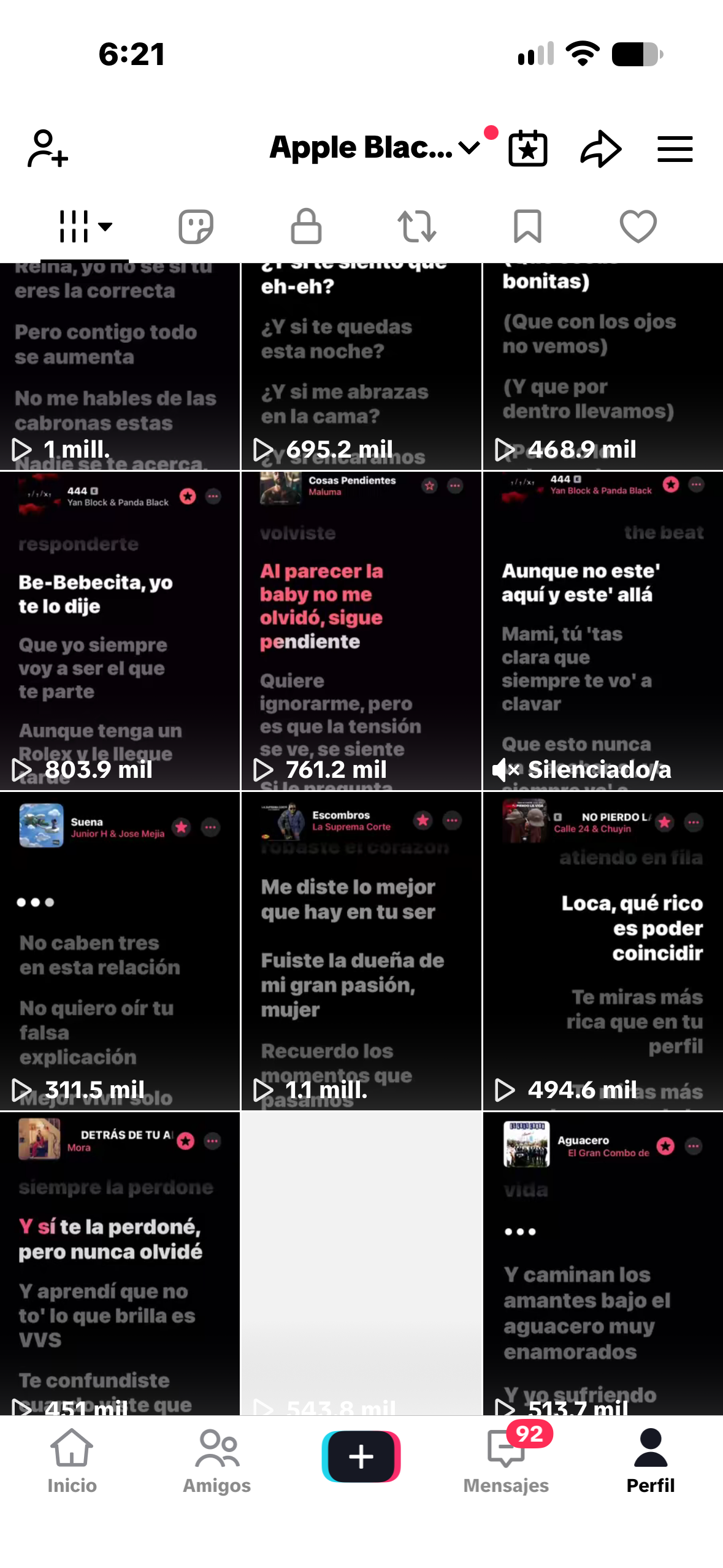Open the Suena Junior H video
Image resolution: width=723 pixels, height=1568 pixels.
point(120,951)
